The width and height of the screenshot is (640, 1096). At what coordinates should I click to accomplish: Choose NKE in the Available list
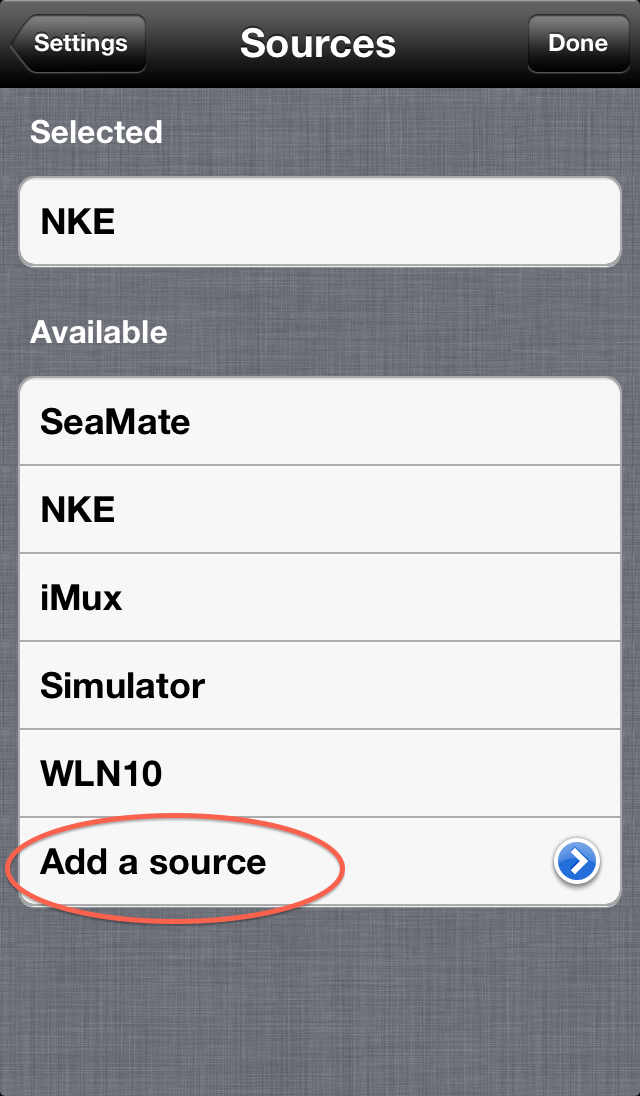click(x=320, y=510)
